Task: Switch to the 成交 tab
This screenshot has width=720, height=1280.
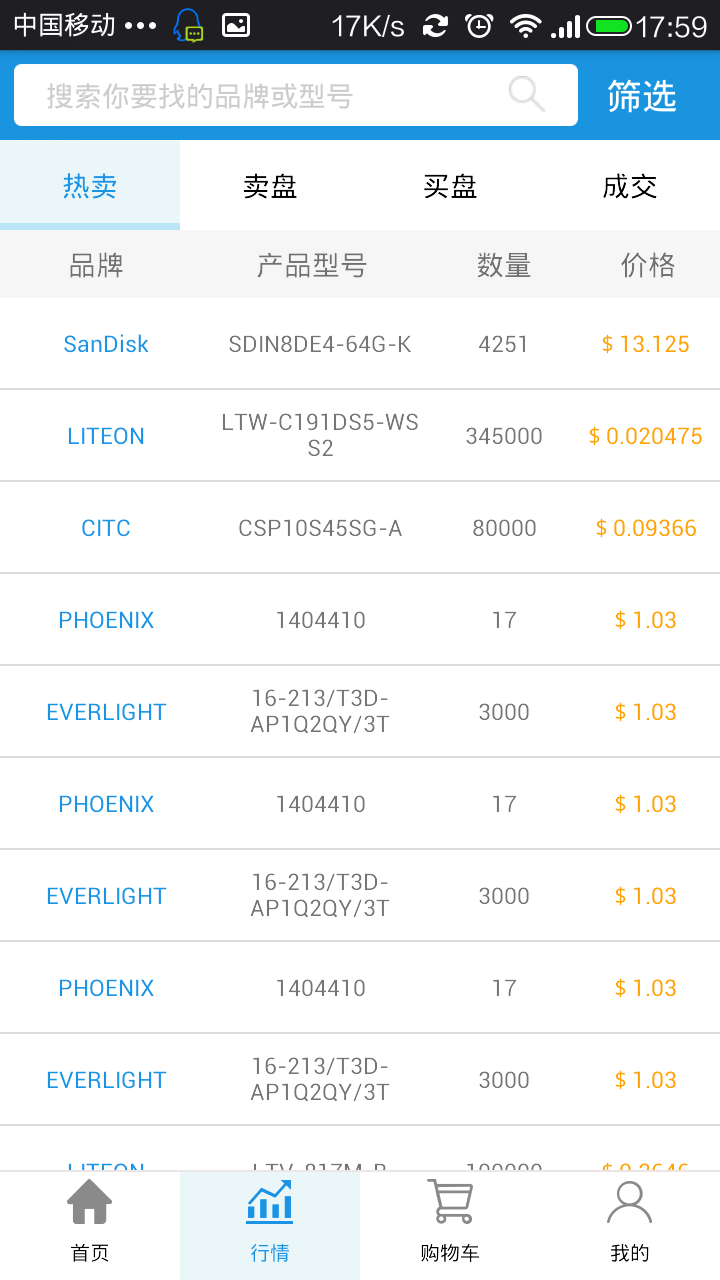Action: (x=630, y=185)
